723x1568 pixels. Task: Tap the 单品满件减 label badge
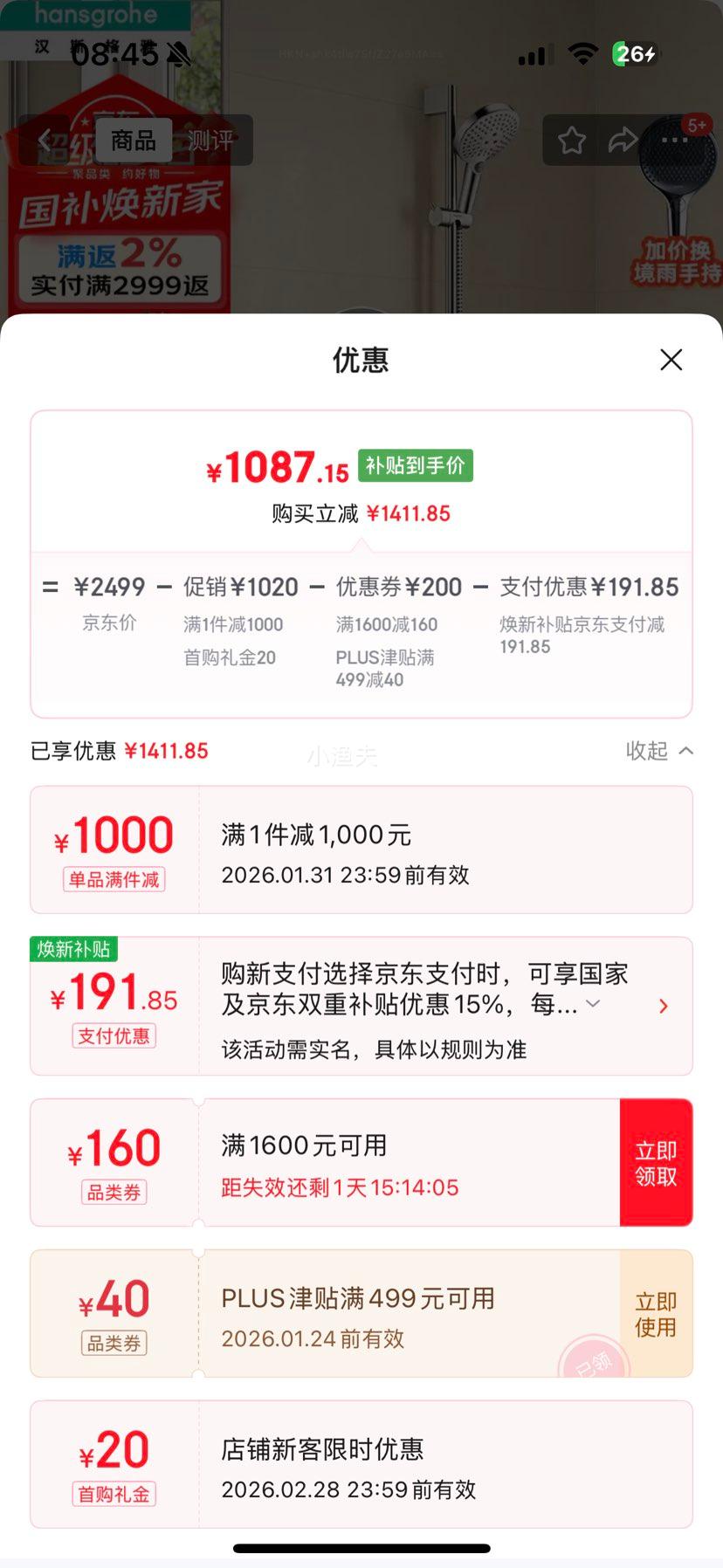(113, 878)
